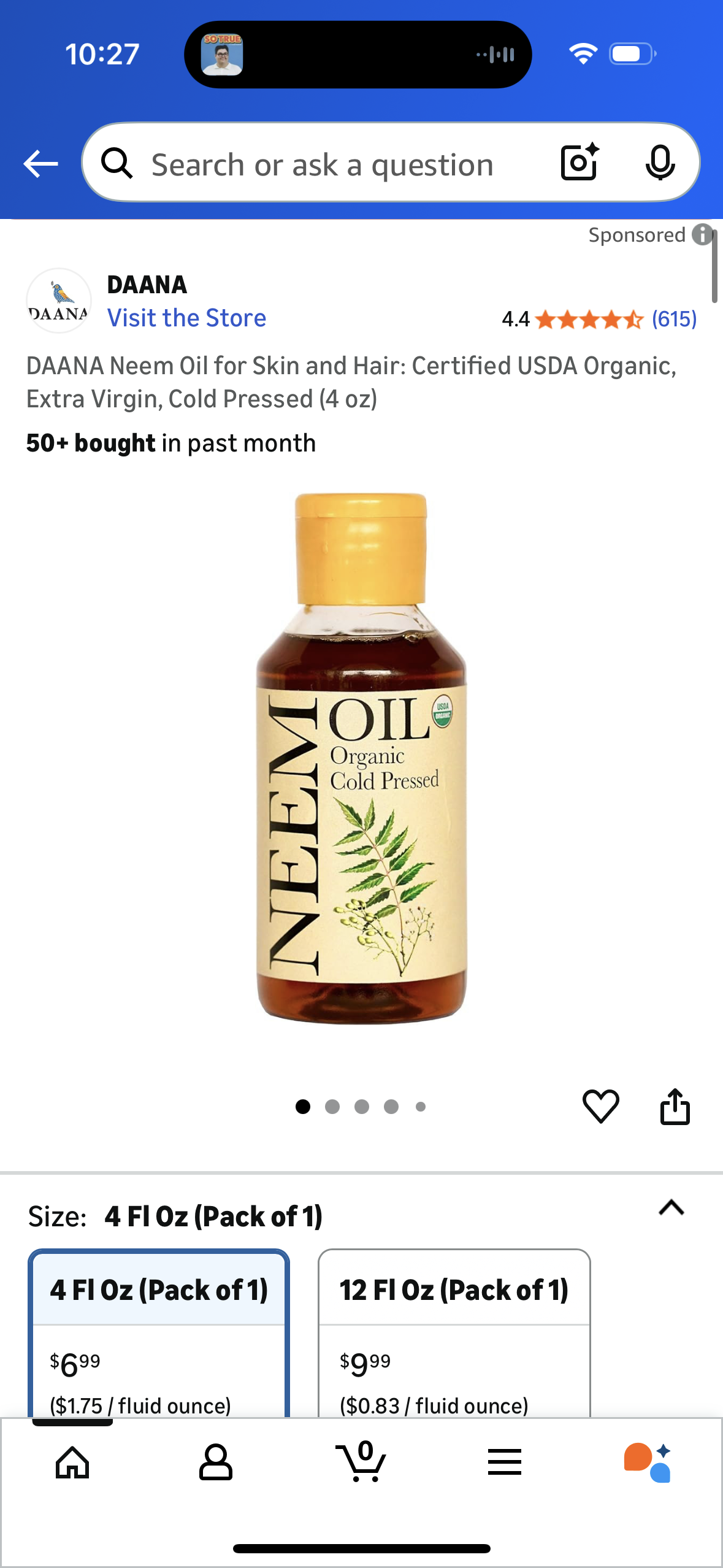Open the Sponsored info icon
This screenshot has width=723, height=1568.
pyautogui.click(x=702, y=234)
